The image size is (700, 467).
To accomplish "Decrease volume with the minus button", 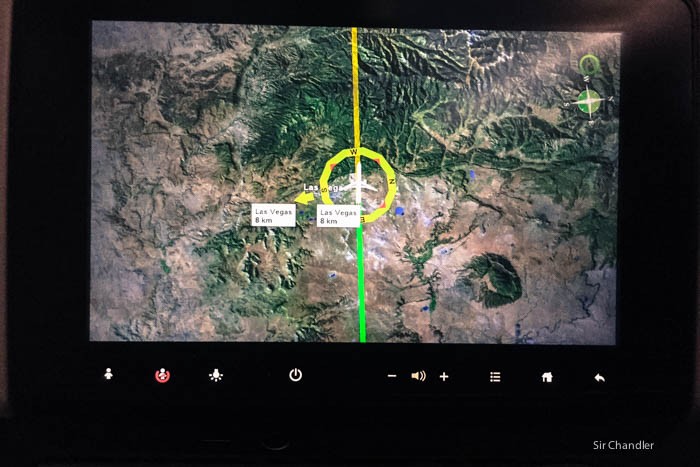I will 392,376.
